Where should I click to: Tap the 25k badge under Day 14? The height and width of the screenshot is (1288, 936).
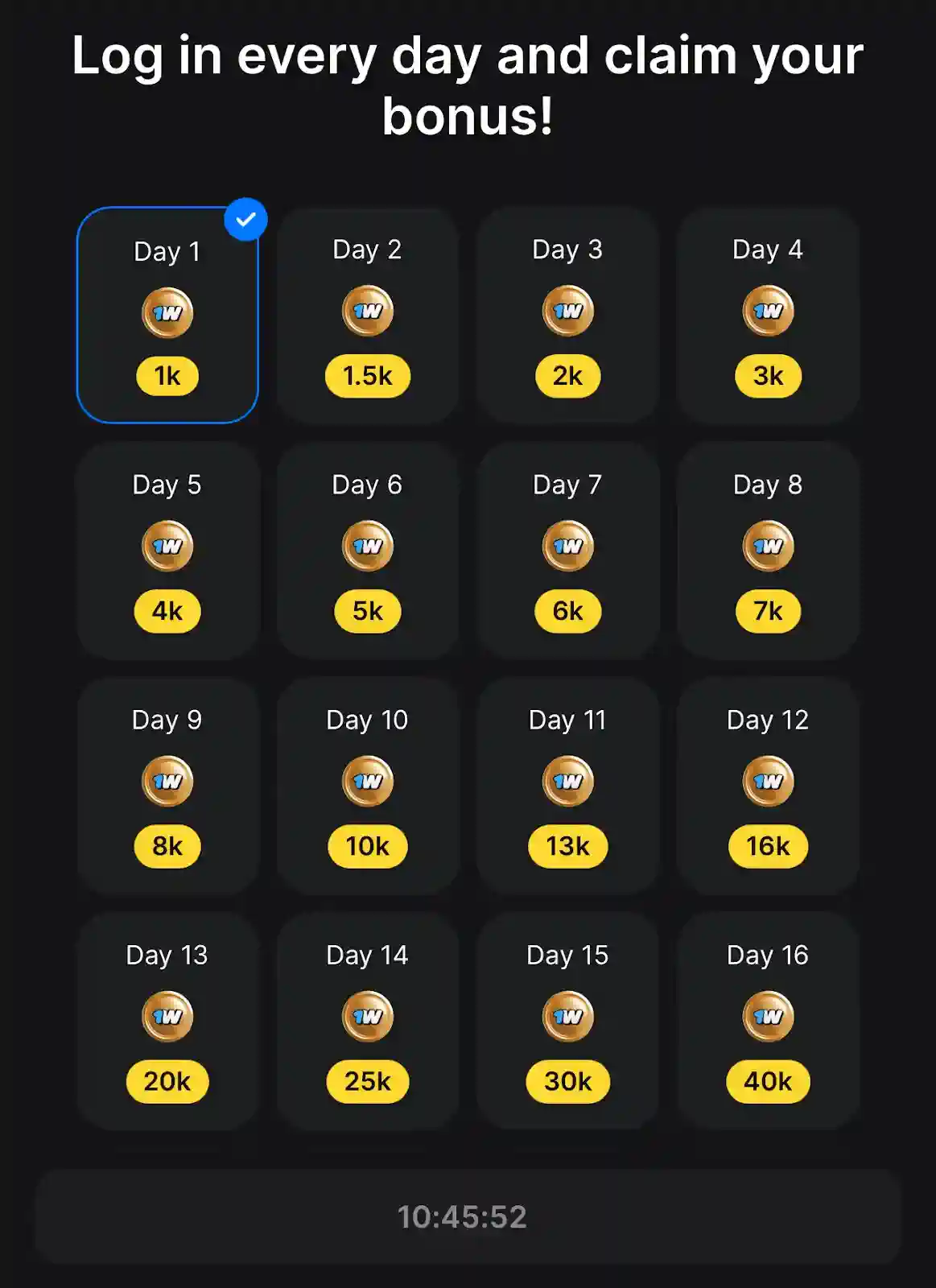pyautogui.click(x=367, y=1082)
